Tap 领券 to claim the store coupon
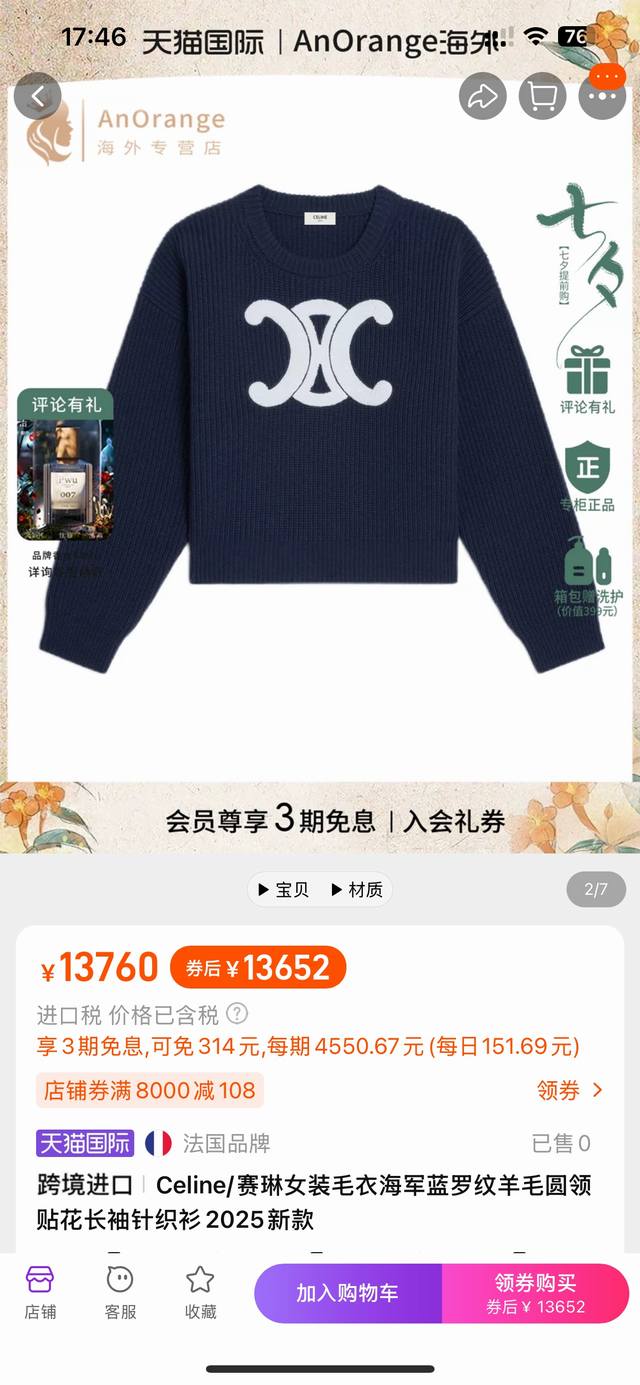 (569, 1090)
